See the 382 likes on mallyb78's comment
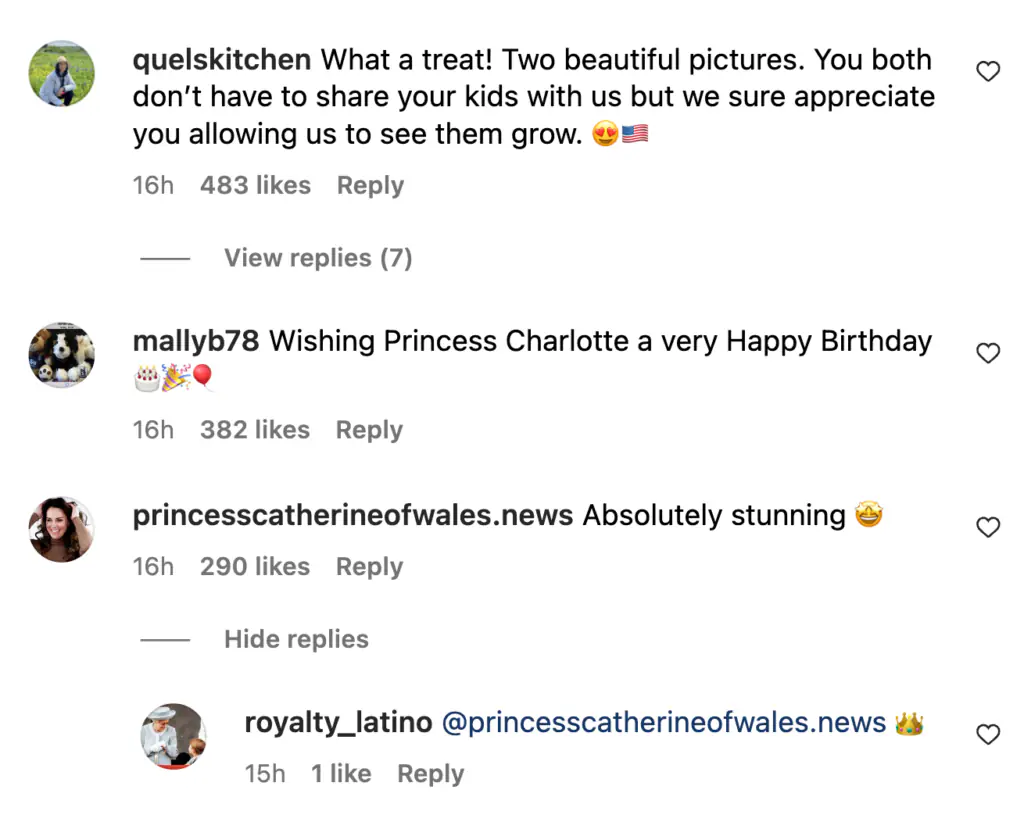This screenshot has width=1024, height=822. tap(255, 431)
